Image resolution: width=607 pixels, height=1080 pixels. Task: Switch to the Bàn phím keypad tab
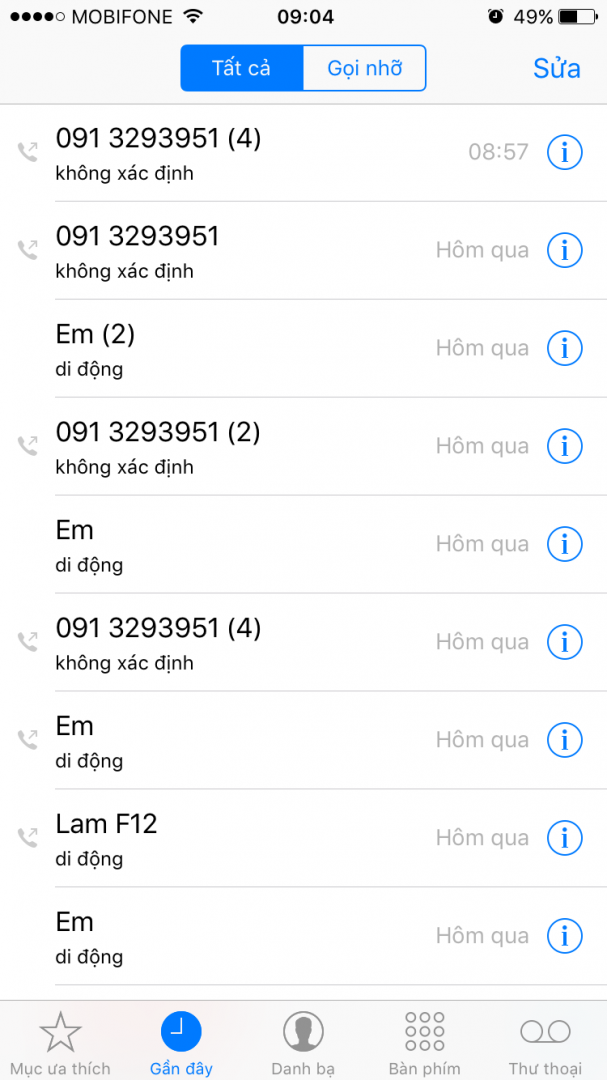[x=424, y=1042]
